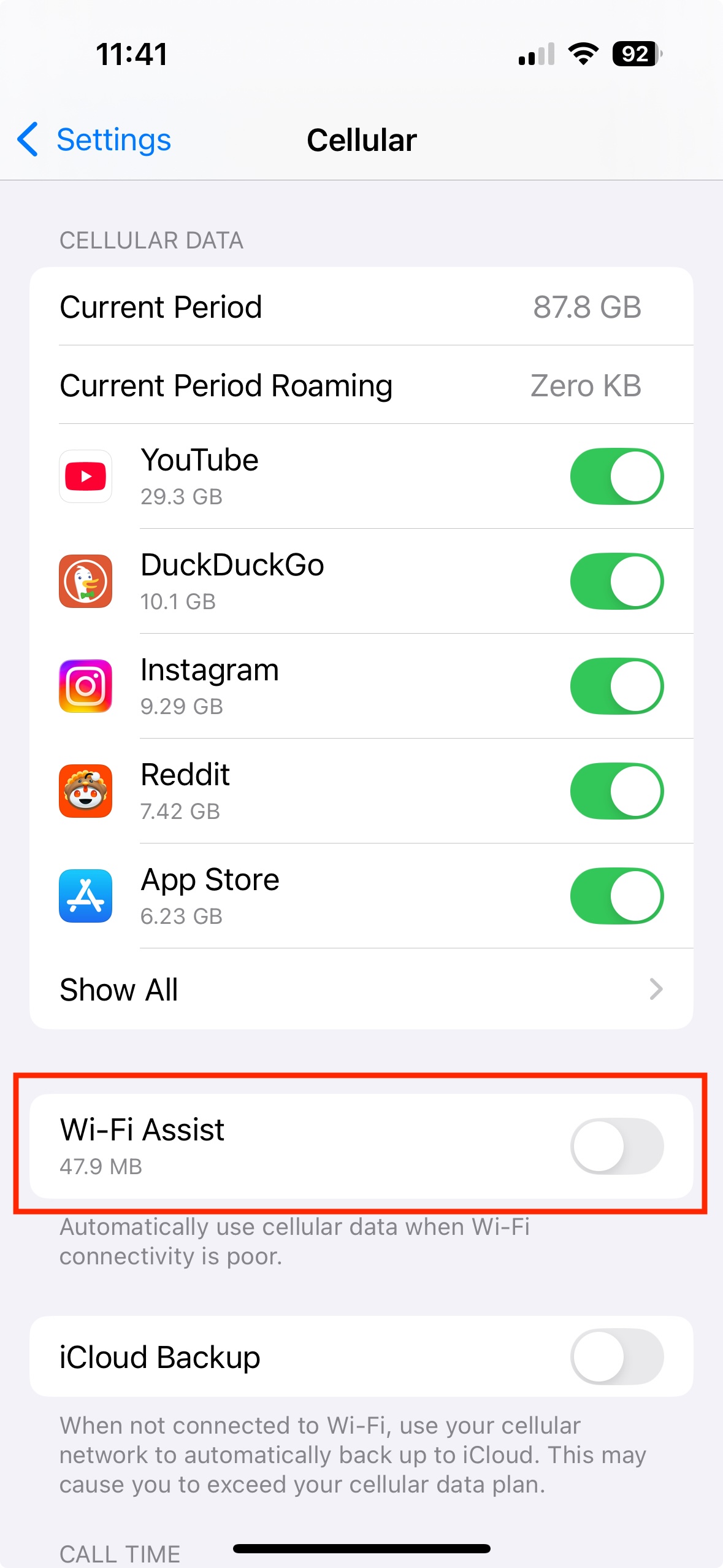Image resolution: width=723 pixels, height=1568 pixels.
Task: Turn on iCloud Backup over cellular
Action: [x=616, y=1356]
